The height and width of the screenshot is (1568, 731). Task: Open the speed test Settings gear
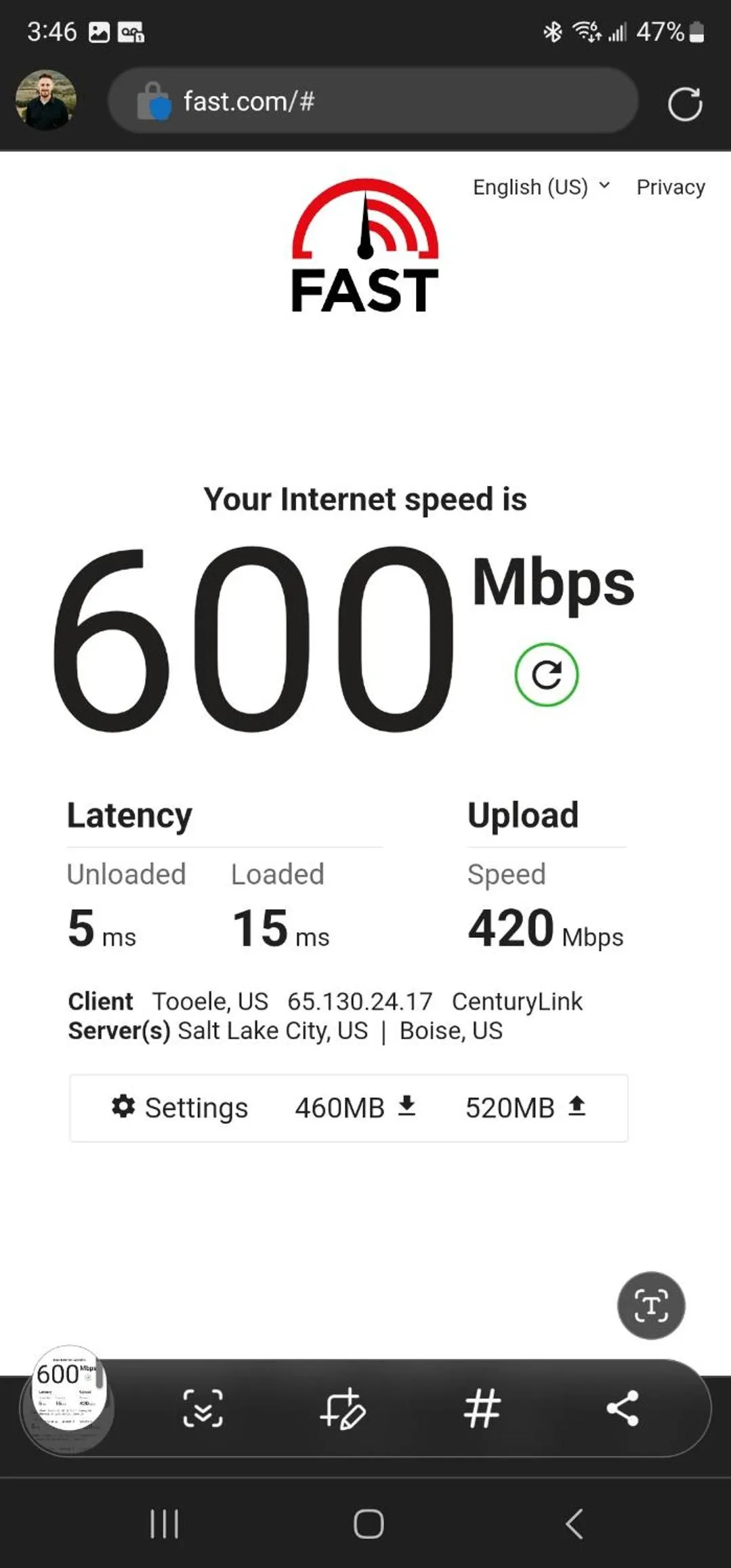pos(180,1108)
